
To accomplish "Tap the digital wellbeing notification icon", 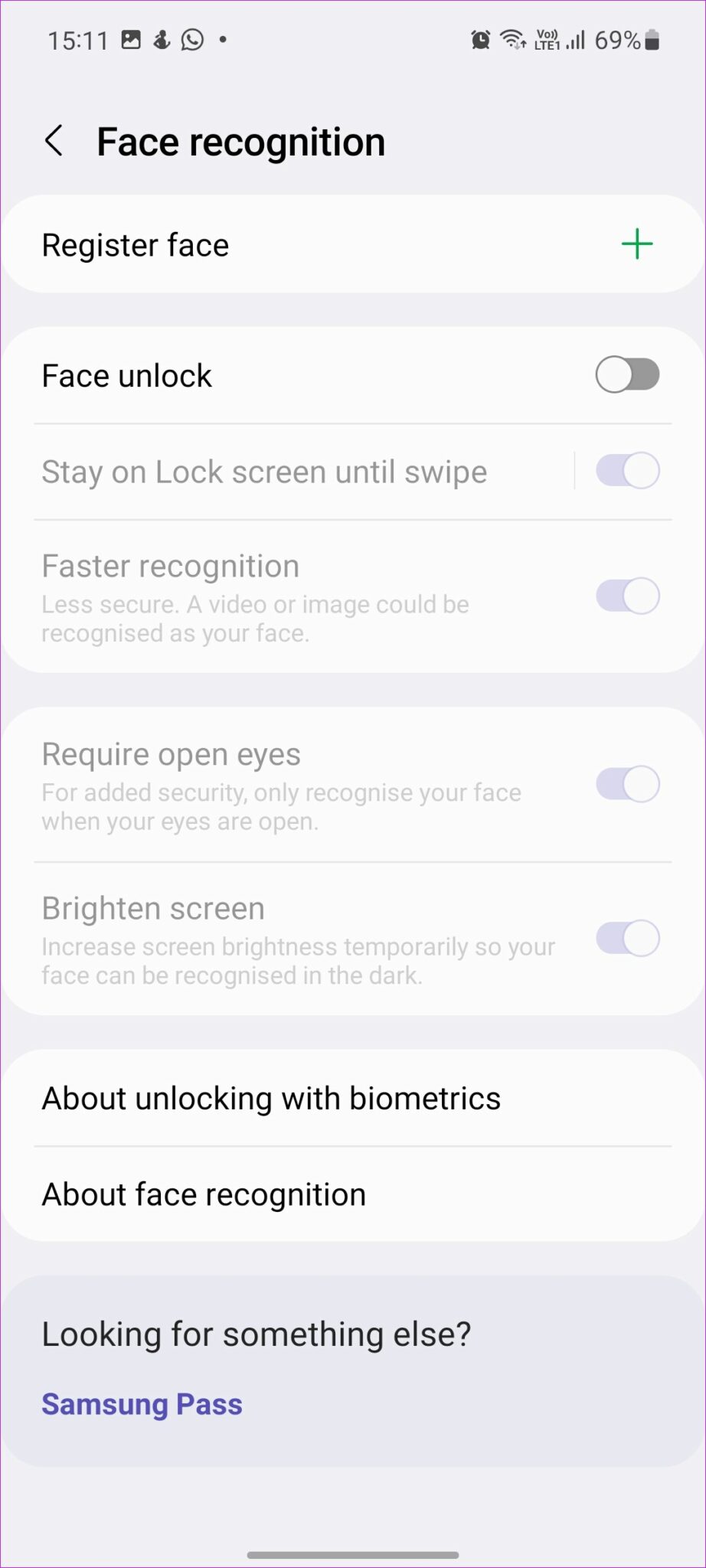I will coord(160,40).
